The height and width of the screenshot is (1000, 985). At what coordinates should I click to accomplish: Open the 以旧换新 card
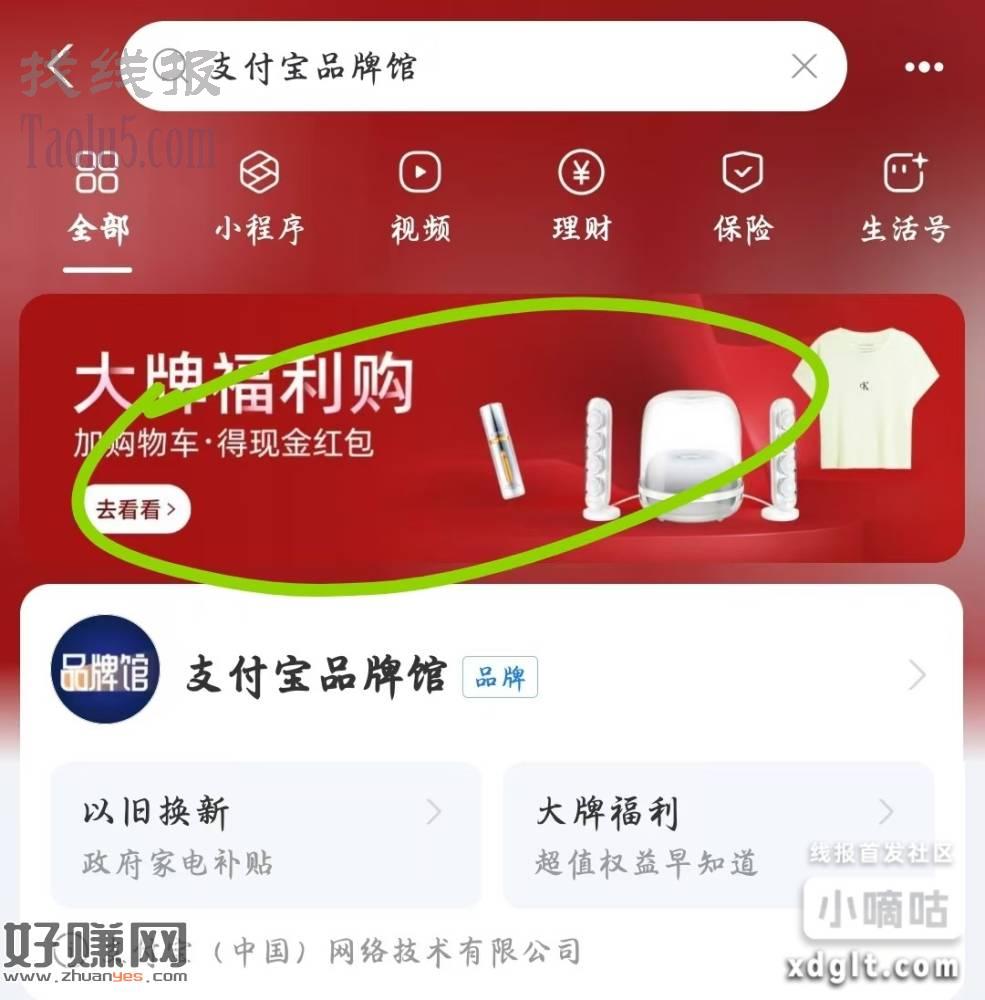(265, 834)
